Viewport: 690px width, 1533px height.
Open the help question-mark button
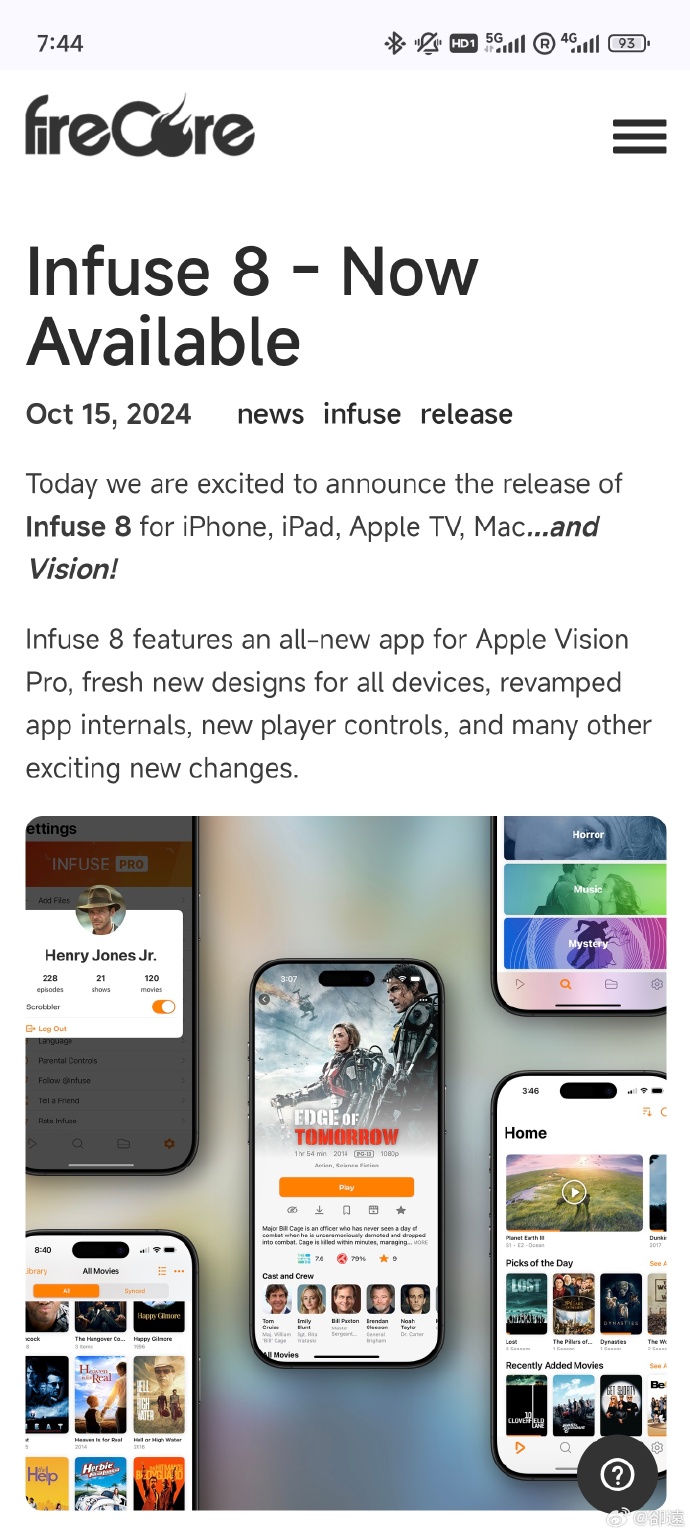click(x=618, y=1474)
